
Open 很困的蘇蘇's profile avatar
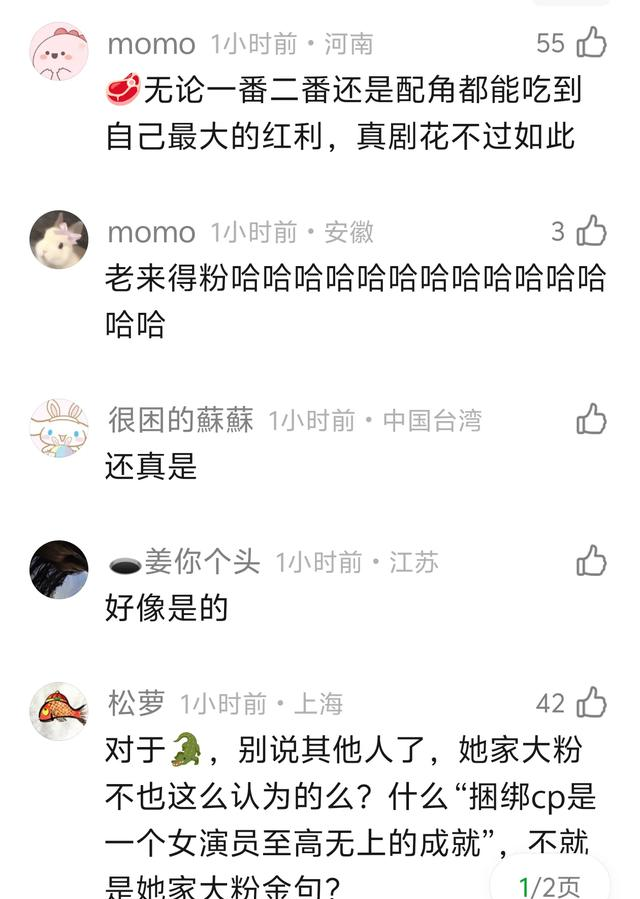[59, 428]
